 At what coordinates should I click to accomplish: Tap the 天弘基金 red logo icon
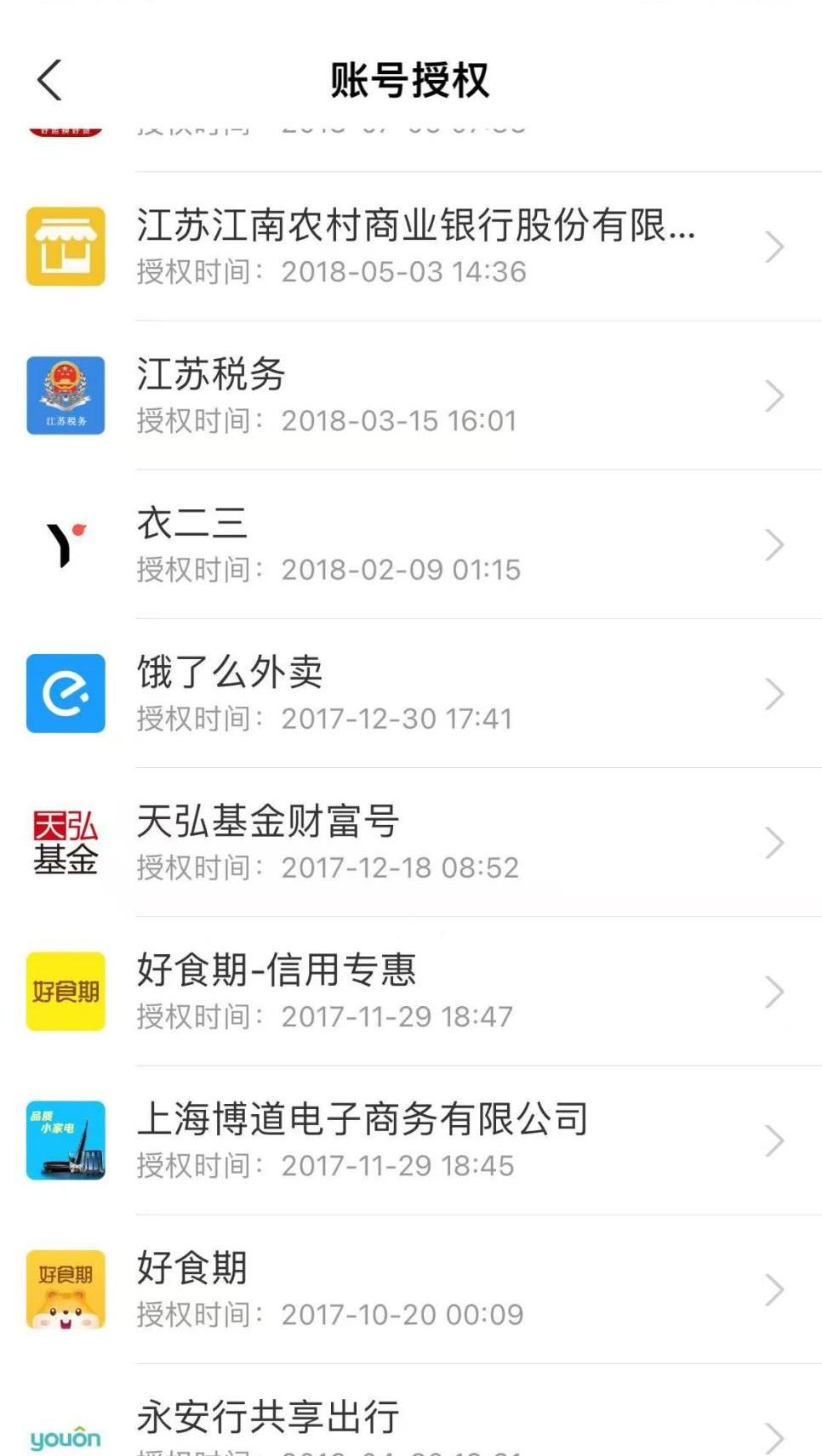point(65,842)
